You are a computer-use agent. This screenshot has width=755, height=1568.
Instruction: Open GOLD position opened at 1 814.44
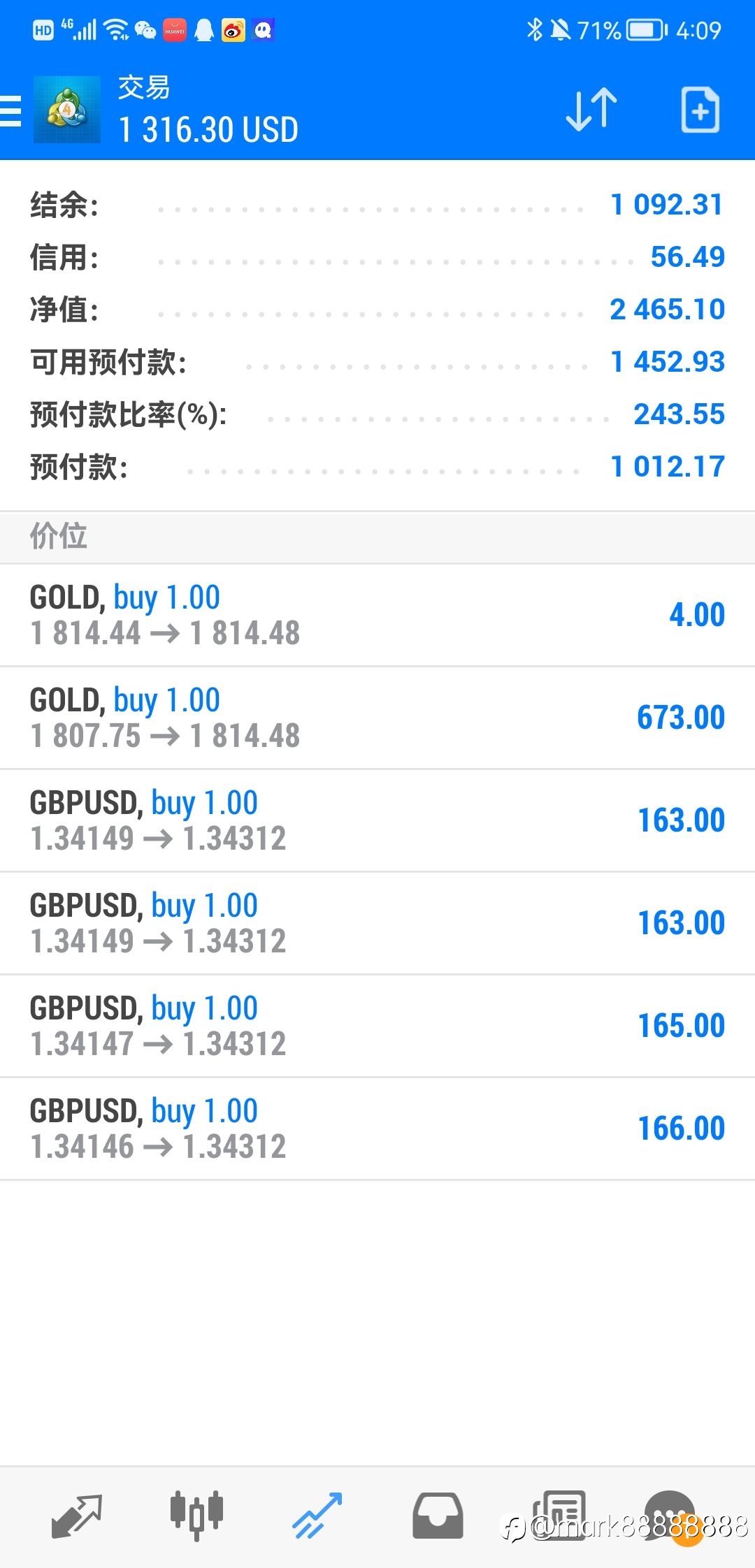point(377,615)
